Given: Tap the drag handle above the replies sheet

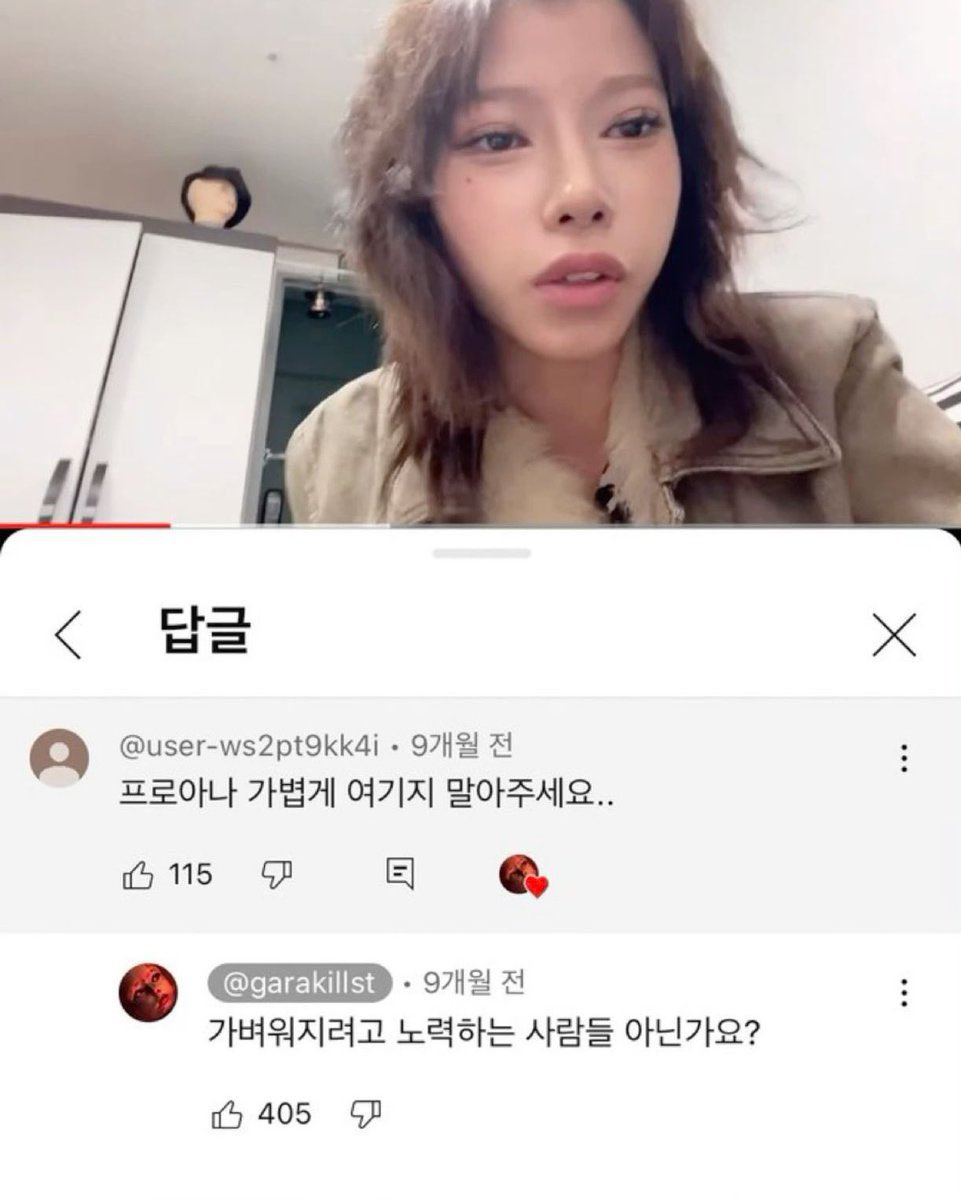Looking at the screenshot, I should coord(480,550).
